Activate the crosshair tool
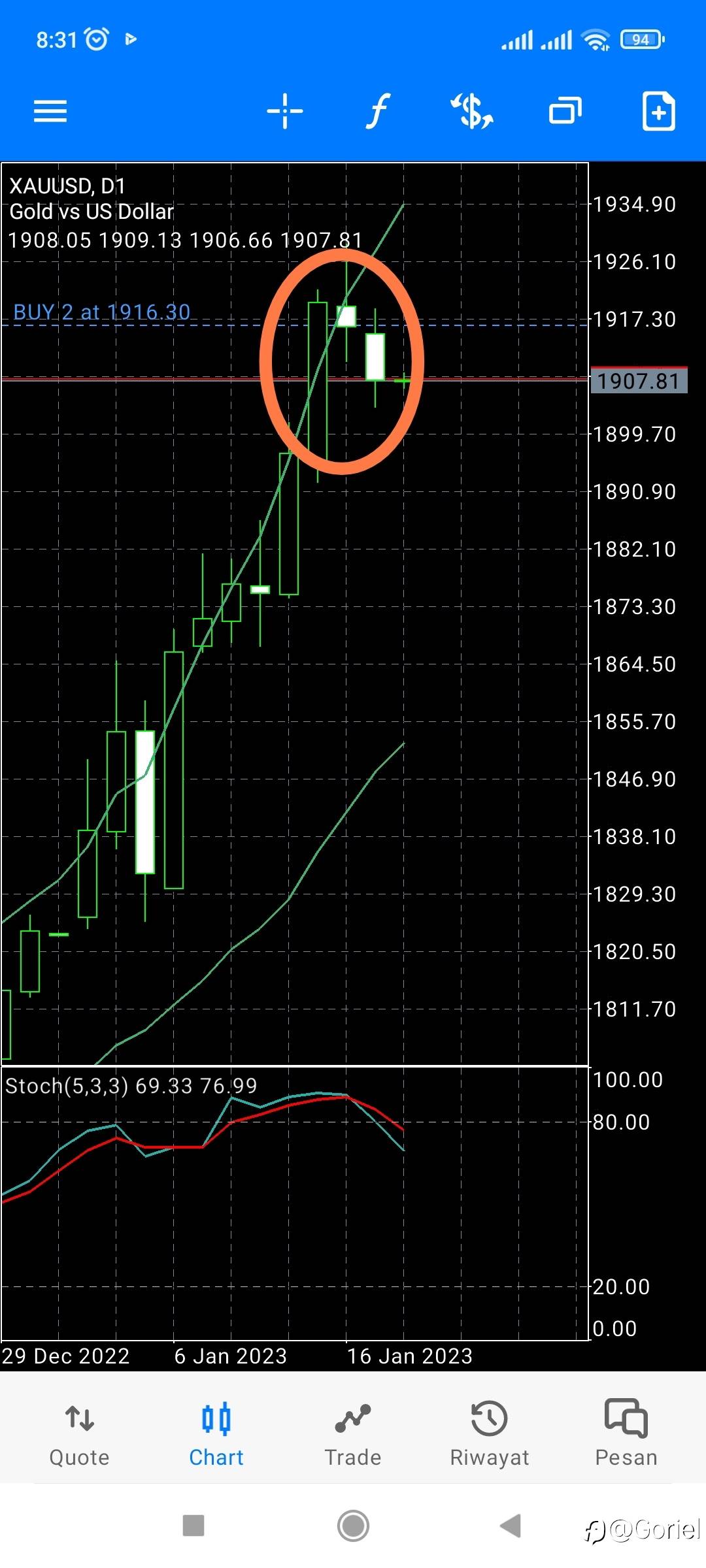This screenshot has width=706, height=1568. coord(284,111)
